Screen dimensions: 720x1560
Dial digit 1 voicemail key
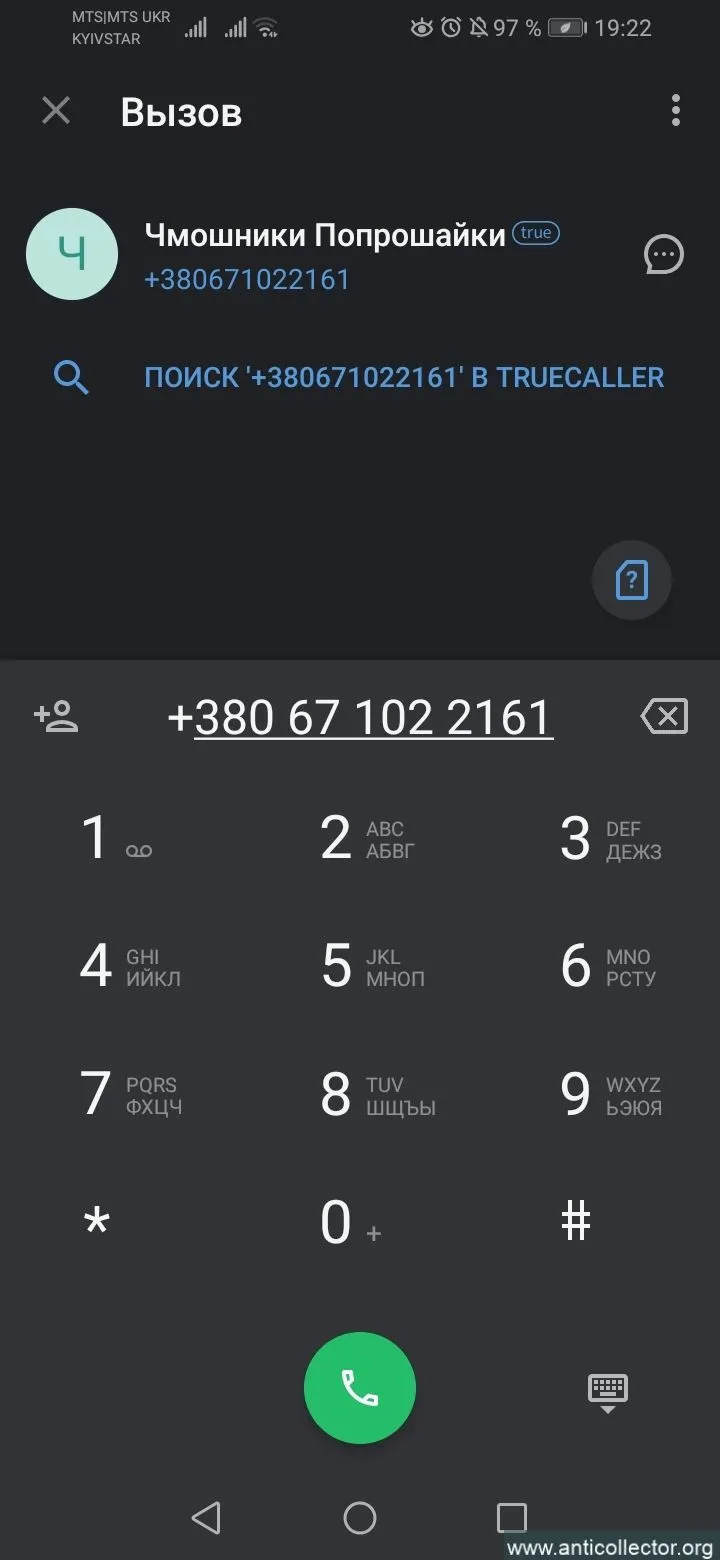(115, 838)
